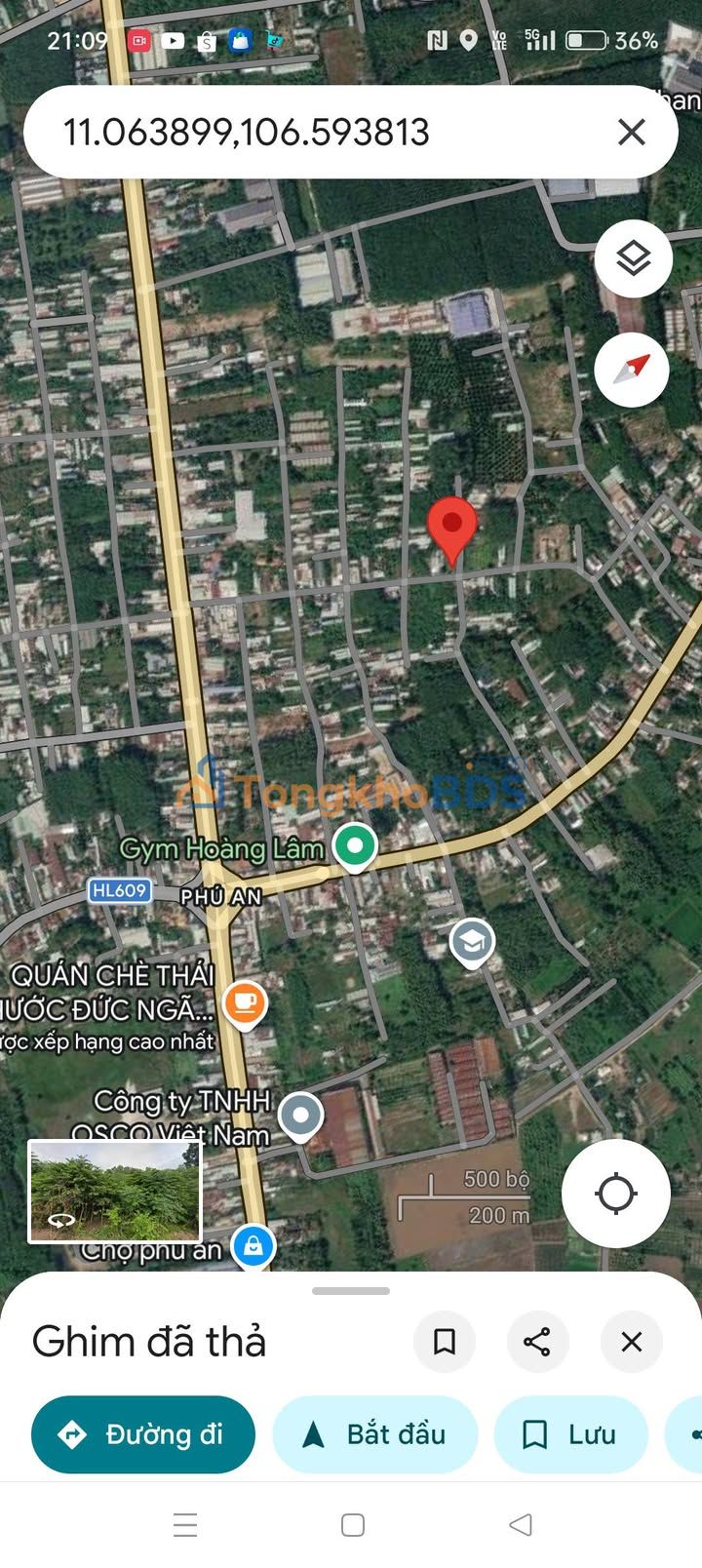Center map on my location
This screenshot has width=702, height=1568.
tap(615, 1194)
